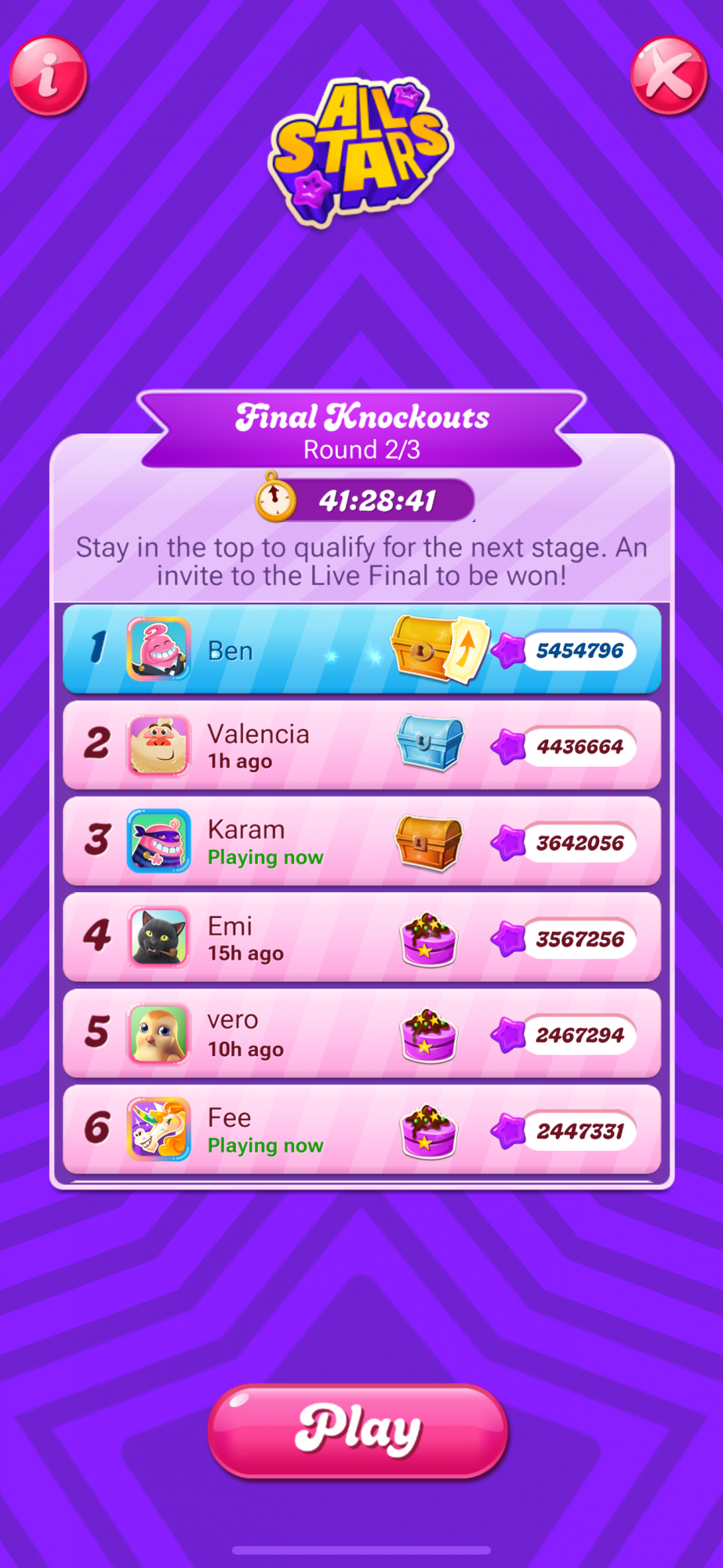Tap Karam's orange chest reward
This screenshot has height=1568, width=723.
428,842
